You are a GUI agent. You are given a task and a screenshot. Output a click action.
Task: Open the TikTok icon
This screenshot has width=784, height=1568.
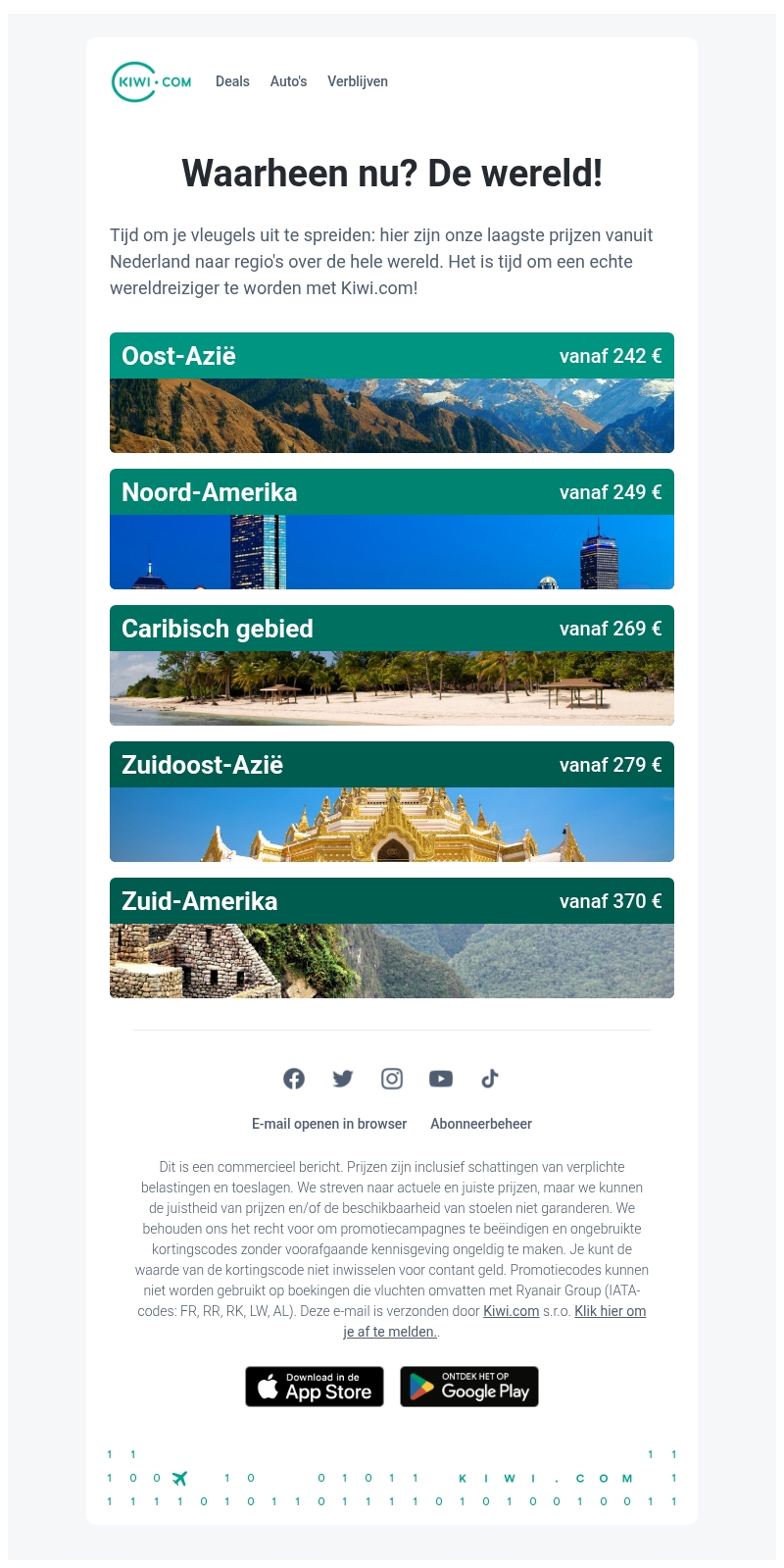490,1079
